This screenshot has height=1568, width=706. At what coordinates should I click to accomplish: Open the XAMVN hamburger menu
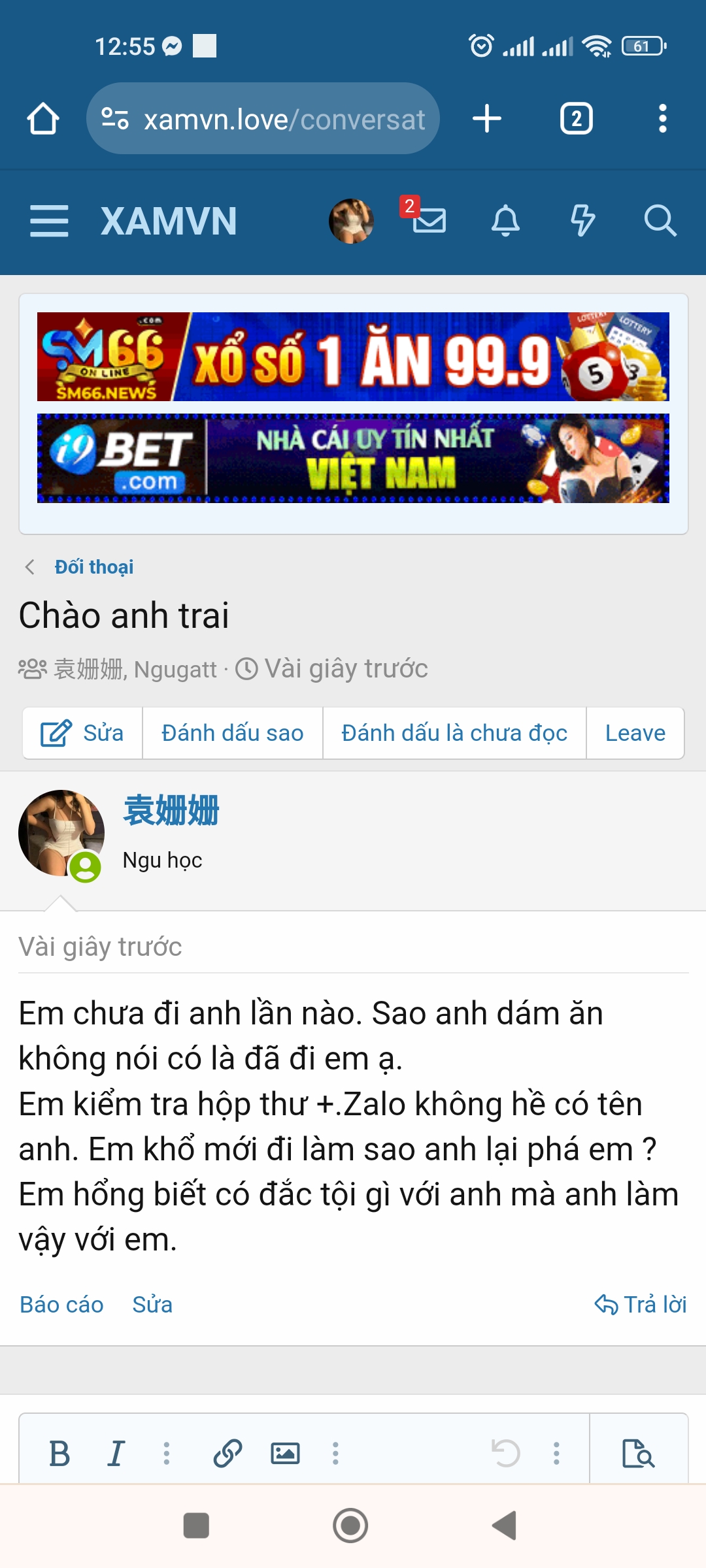pyautogui.click(x=49, y=221)
